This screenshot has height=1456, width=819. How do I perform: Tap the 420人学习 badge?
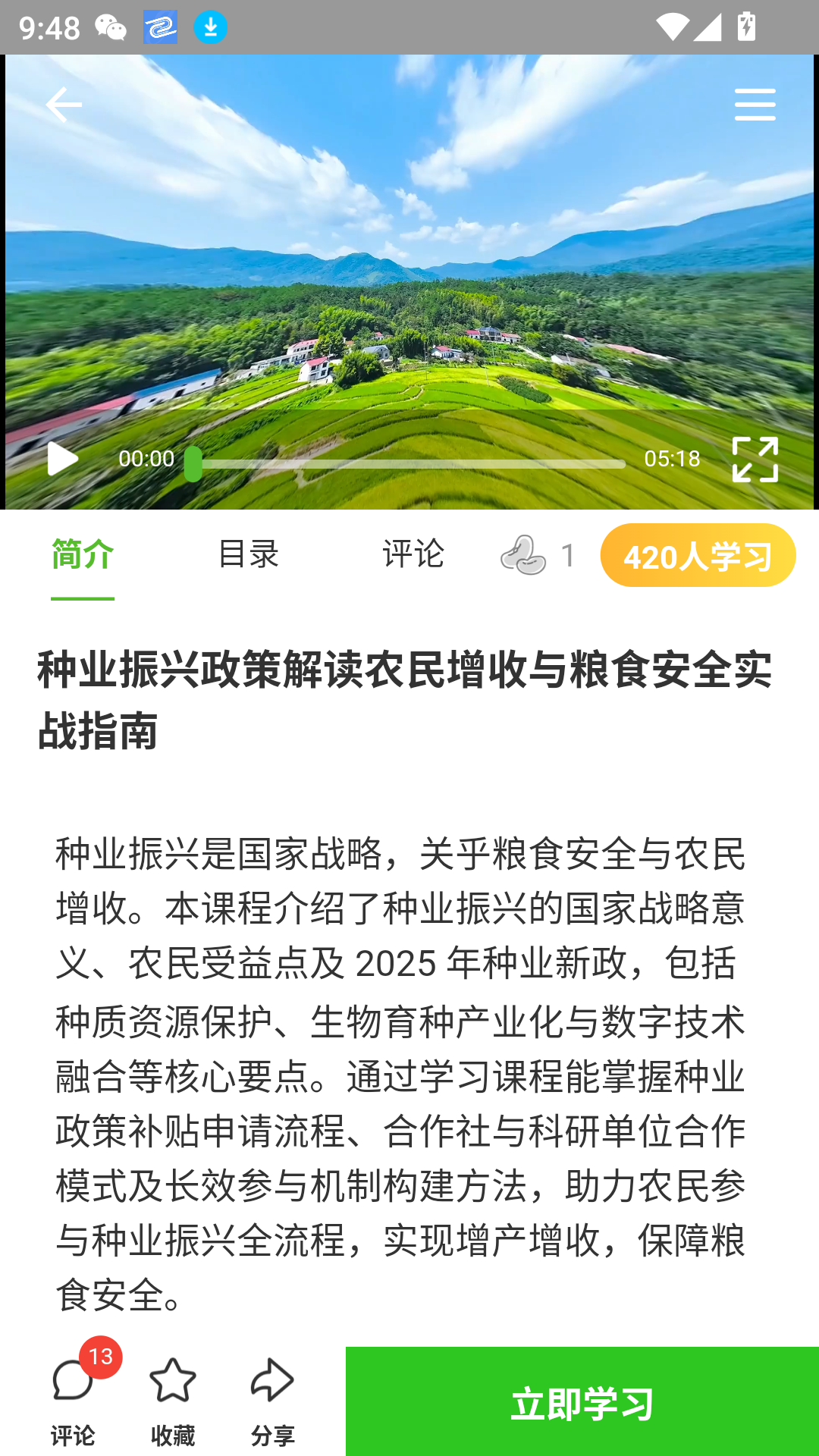pyautogui.click(x=698, y=556)
